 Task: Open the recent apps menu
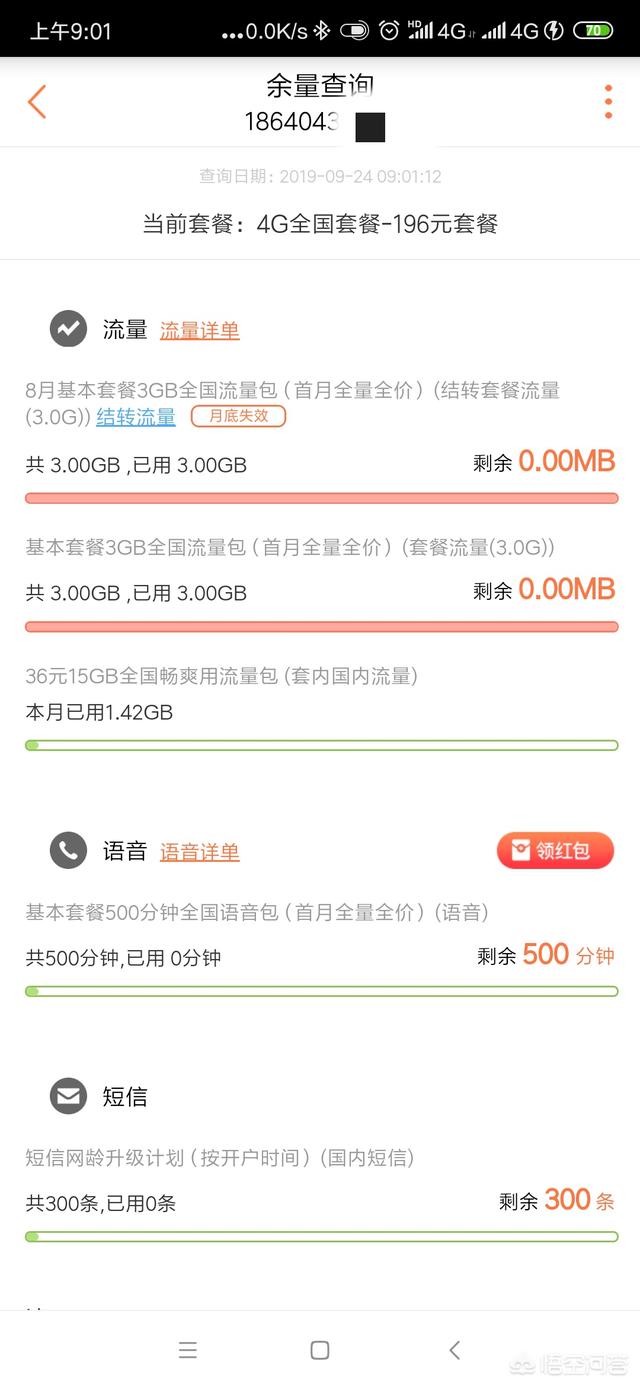coord(188,1350)
